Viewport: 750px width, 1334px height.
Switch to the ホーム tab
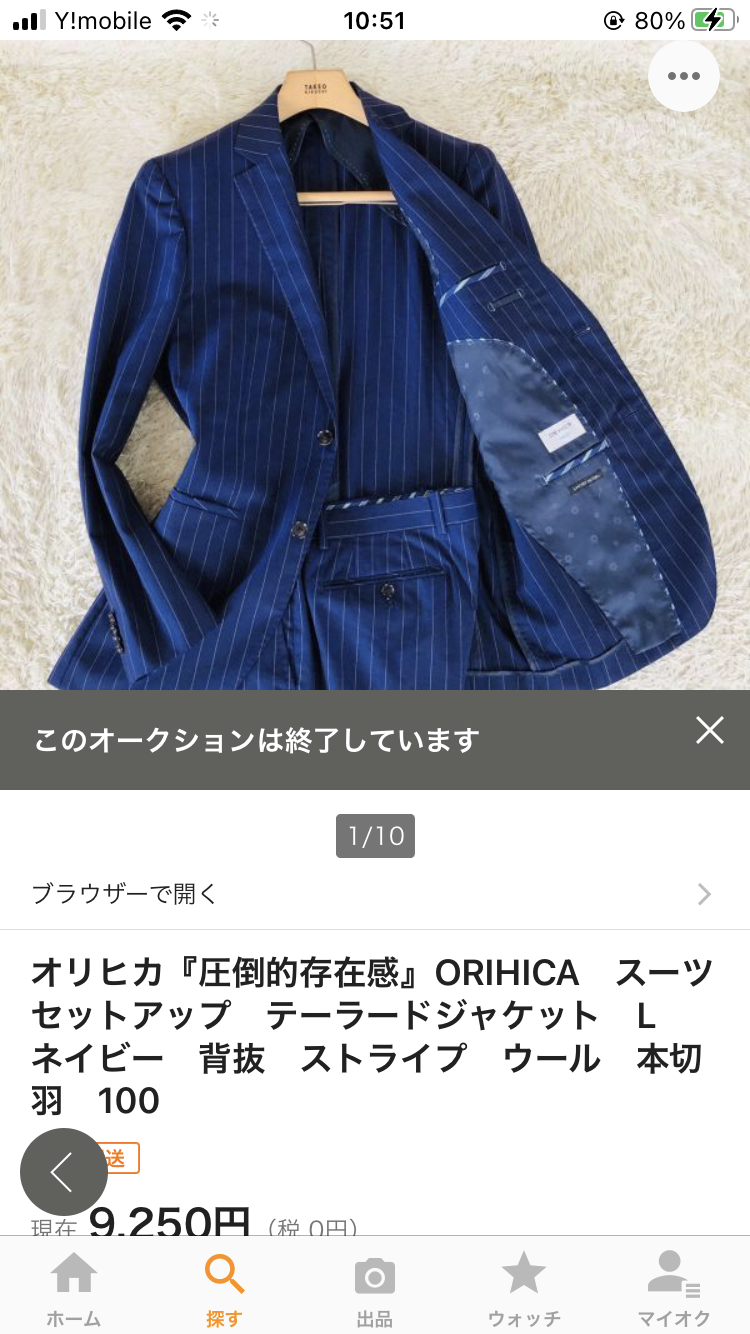click(x=74, y=1288)
